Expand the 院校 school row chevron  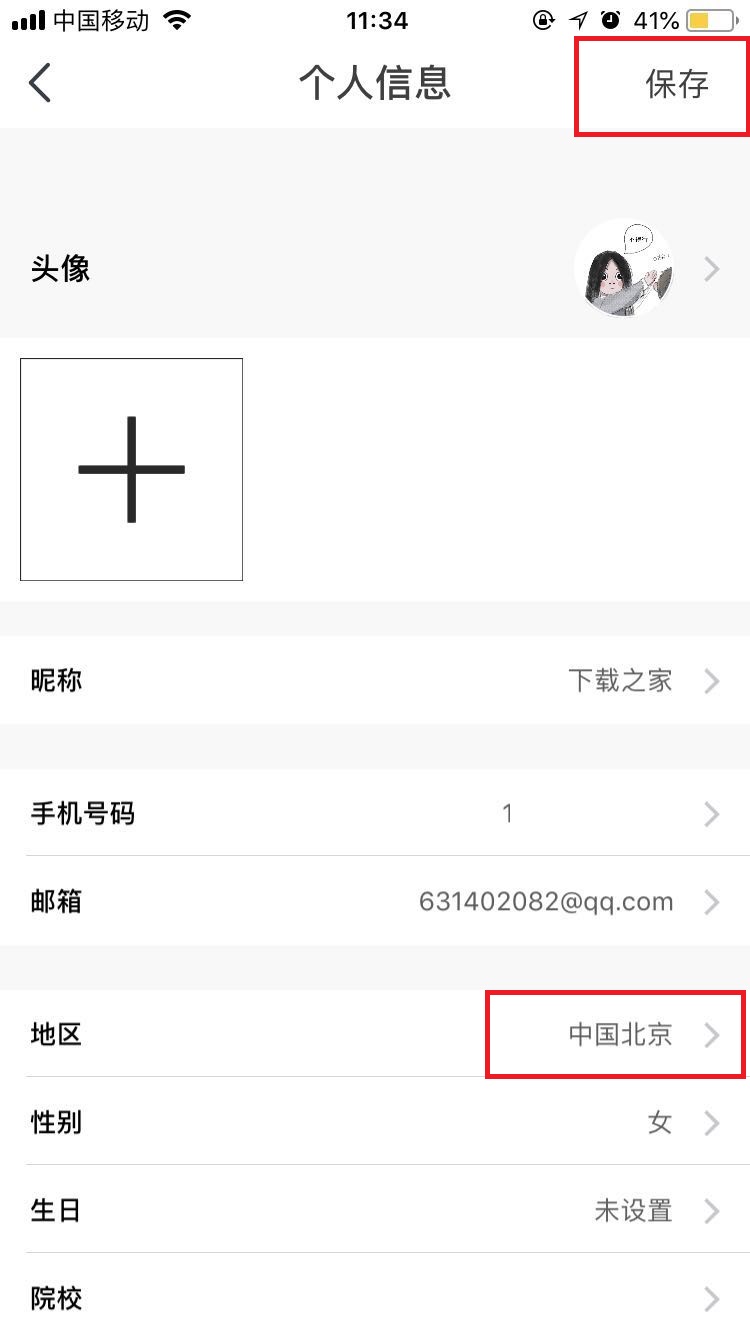click(x=712, y=1298)
